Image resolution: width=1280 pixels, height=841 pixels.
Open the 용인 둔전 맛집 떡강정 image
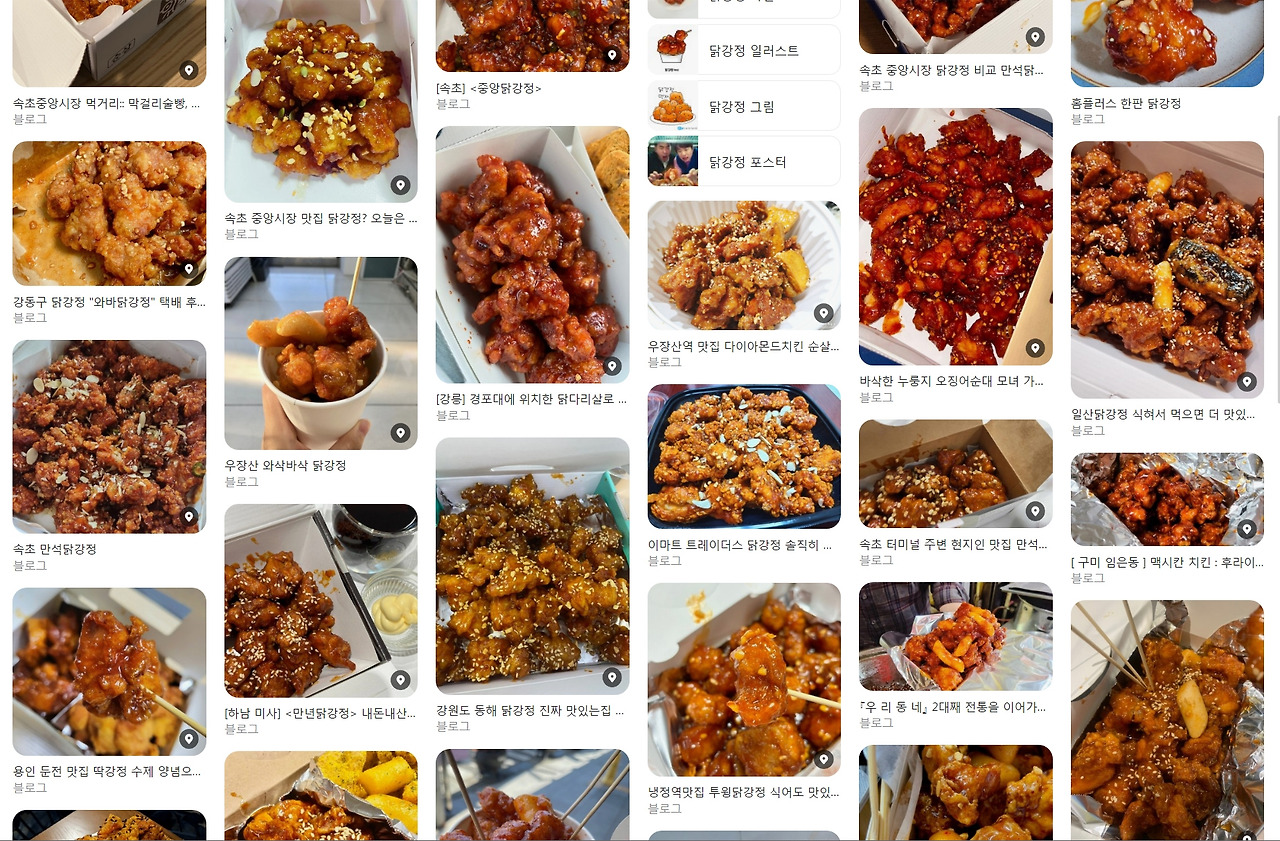(x=109, y=671)
